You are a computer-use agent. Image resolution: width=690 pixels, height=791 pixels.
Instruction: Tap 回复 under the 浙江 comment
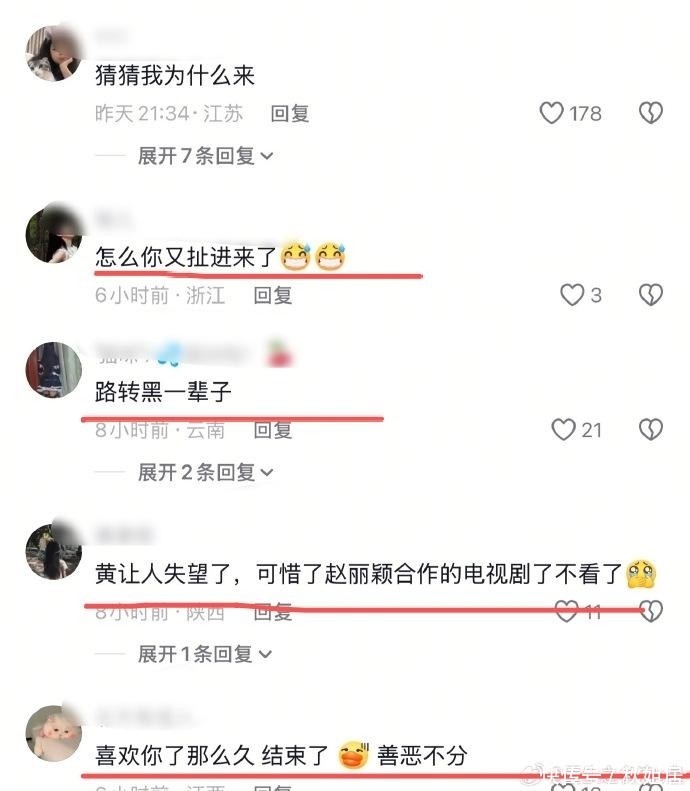pos(272,295)
